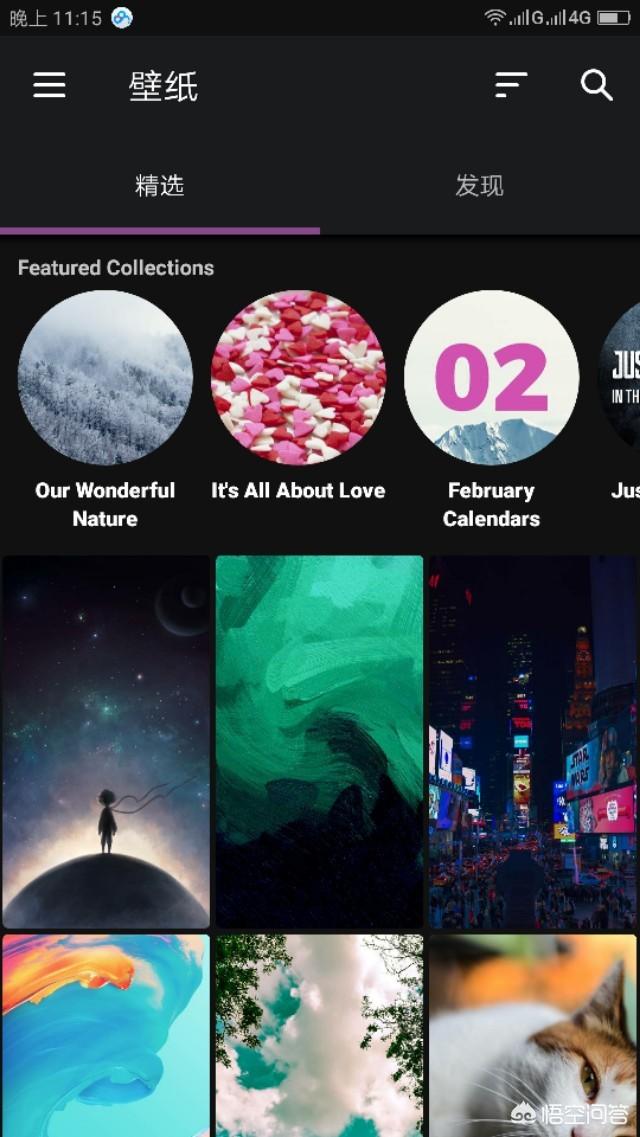Open the hamburger drawer menu

click(49, 85)
